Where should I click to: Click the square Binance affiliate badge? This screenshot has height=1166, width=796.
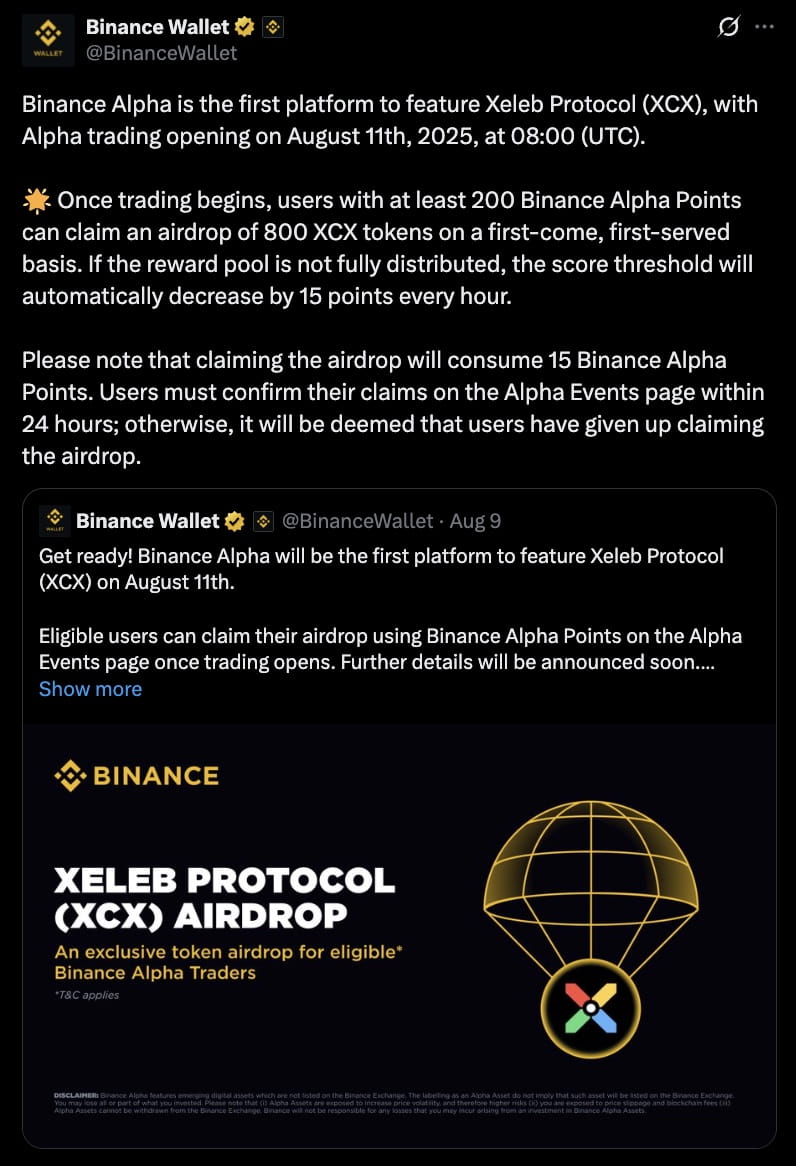point(272,27)
